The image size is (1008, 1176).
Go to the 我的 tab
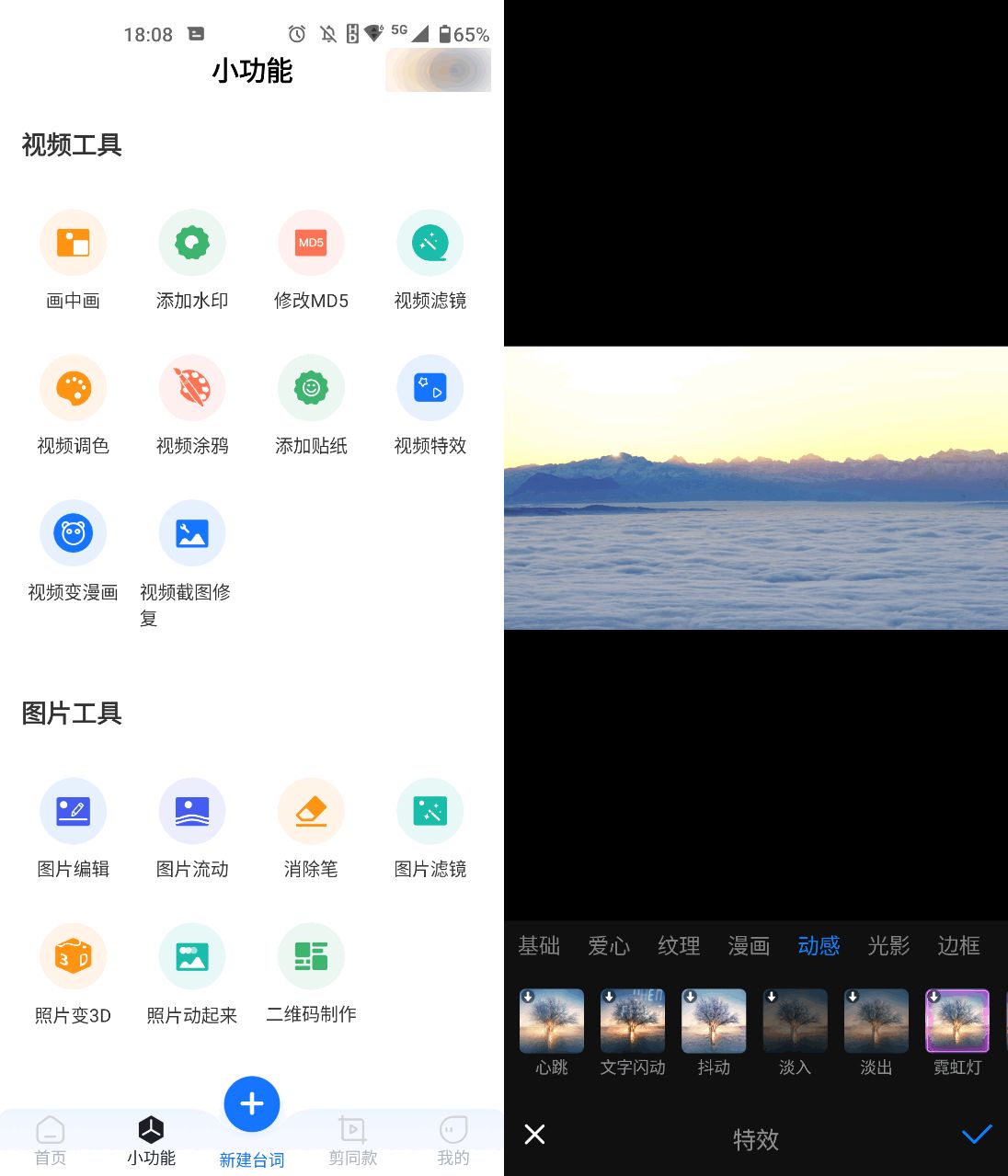pos(452,1140)
